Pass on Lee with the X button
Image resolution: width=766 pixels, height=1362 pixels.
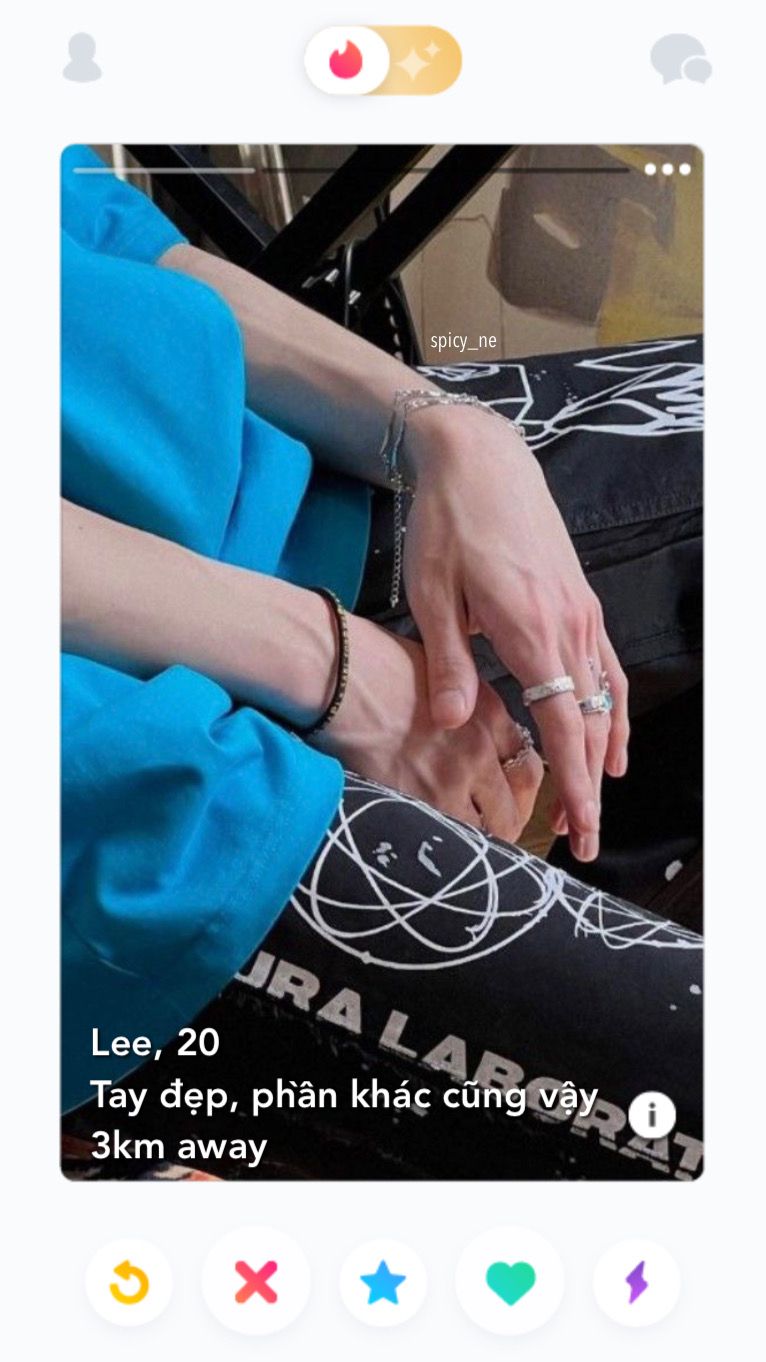256,1281
